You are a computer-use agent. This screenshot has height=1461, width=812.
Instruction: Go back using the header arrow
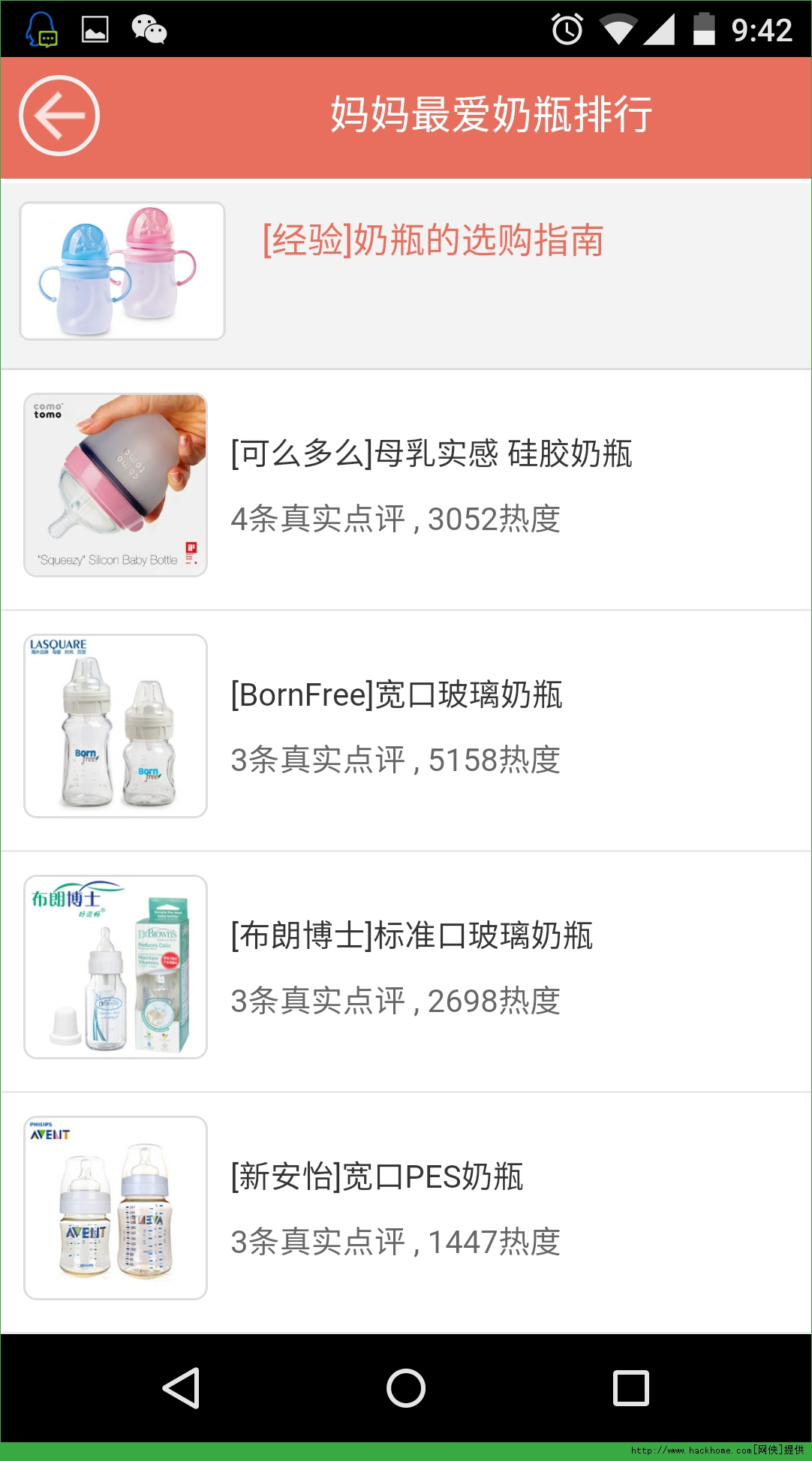click(x=59, y=116)
